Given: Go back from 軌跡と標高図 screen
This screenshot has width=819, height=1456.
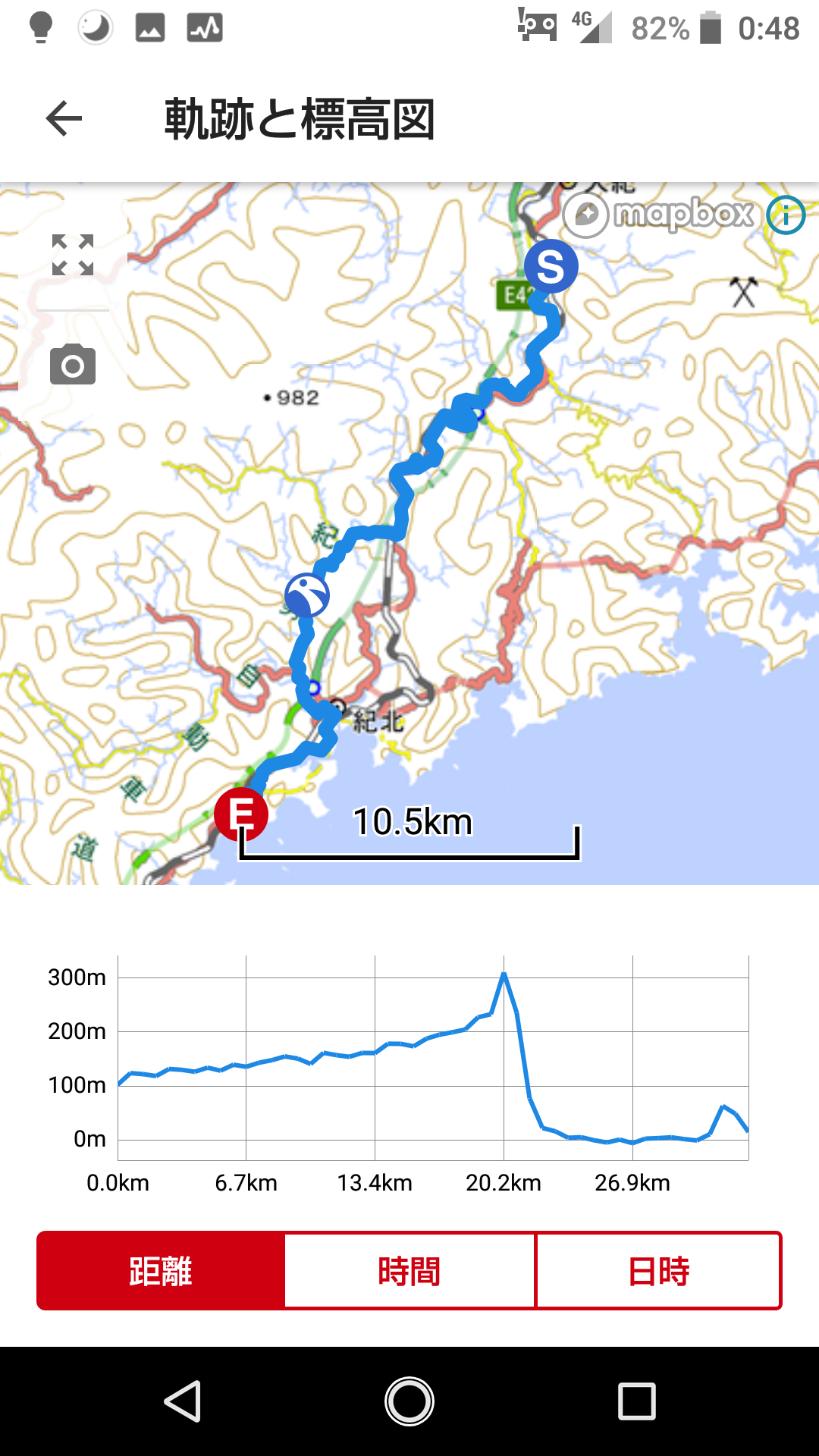Looking at the screenshot, I should coord(64,119).
